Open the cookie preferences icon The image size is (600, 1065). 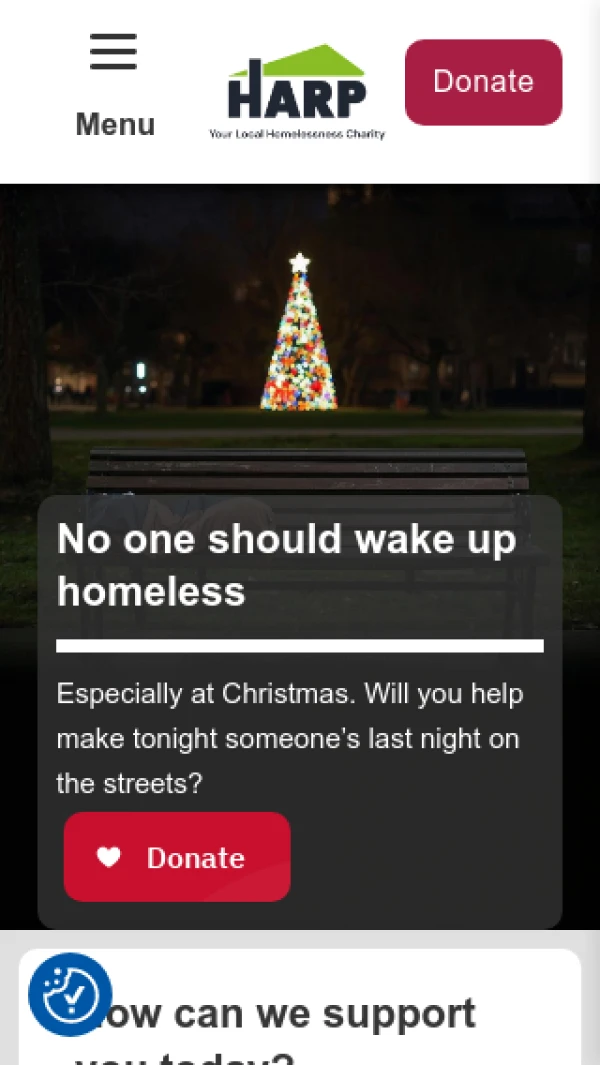[70, 994]
